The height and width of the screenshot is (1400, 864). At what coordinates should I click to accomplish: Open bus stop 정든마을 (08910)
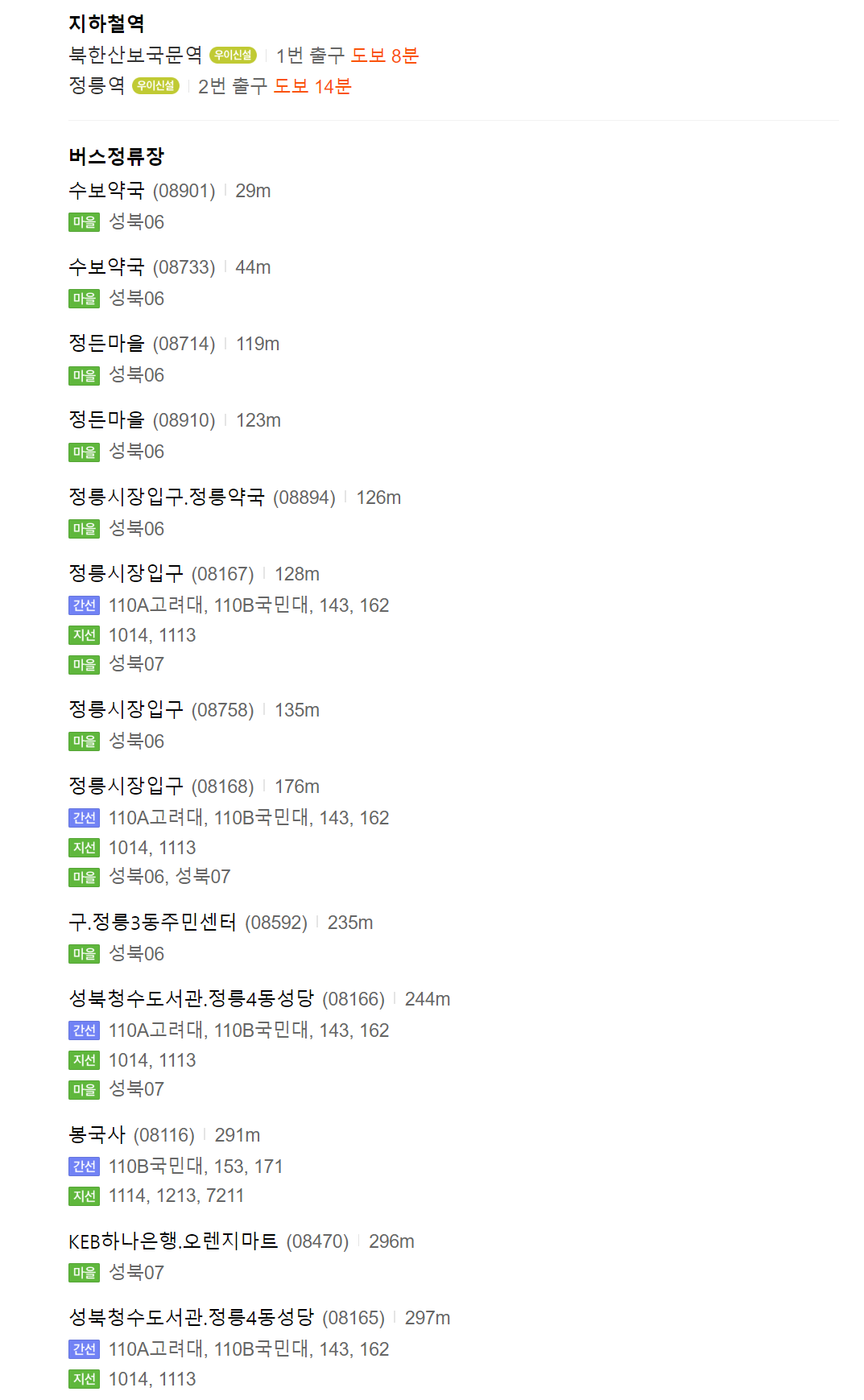[106, 420]
